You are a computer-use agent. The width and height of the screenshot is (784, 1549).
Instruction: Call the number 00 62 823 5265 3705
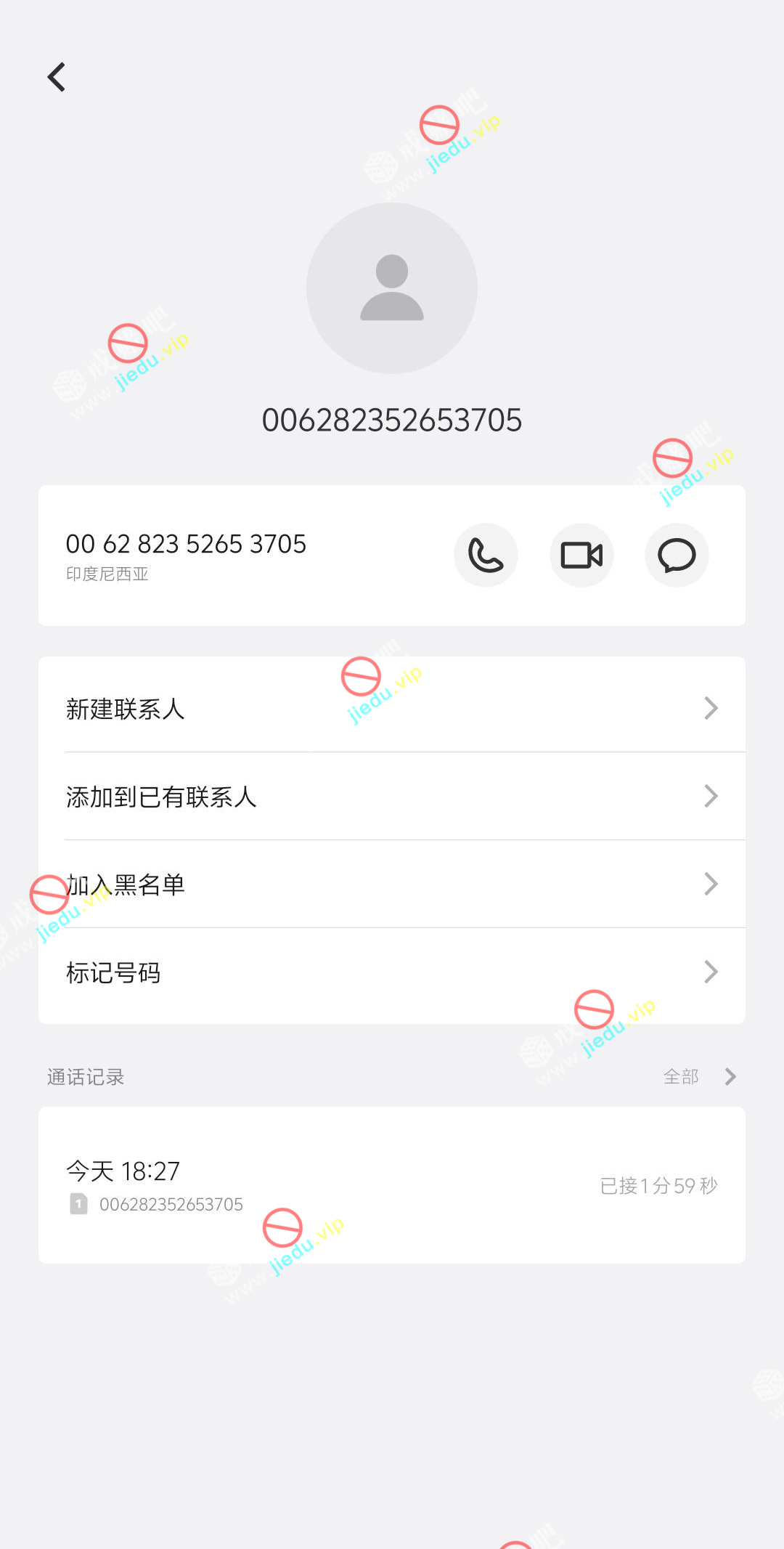(x=486, y=556)
